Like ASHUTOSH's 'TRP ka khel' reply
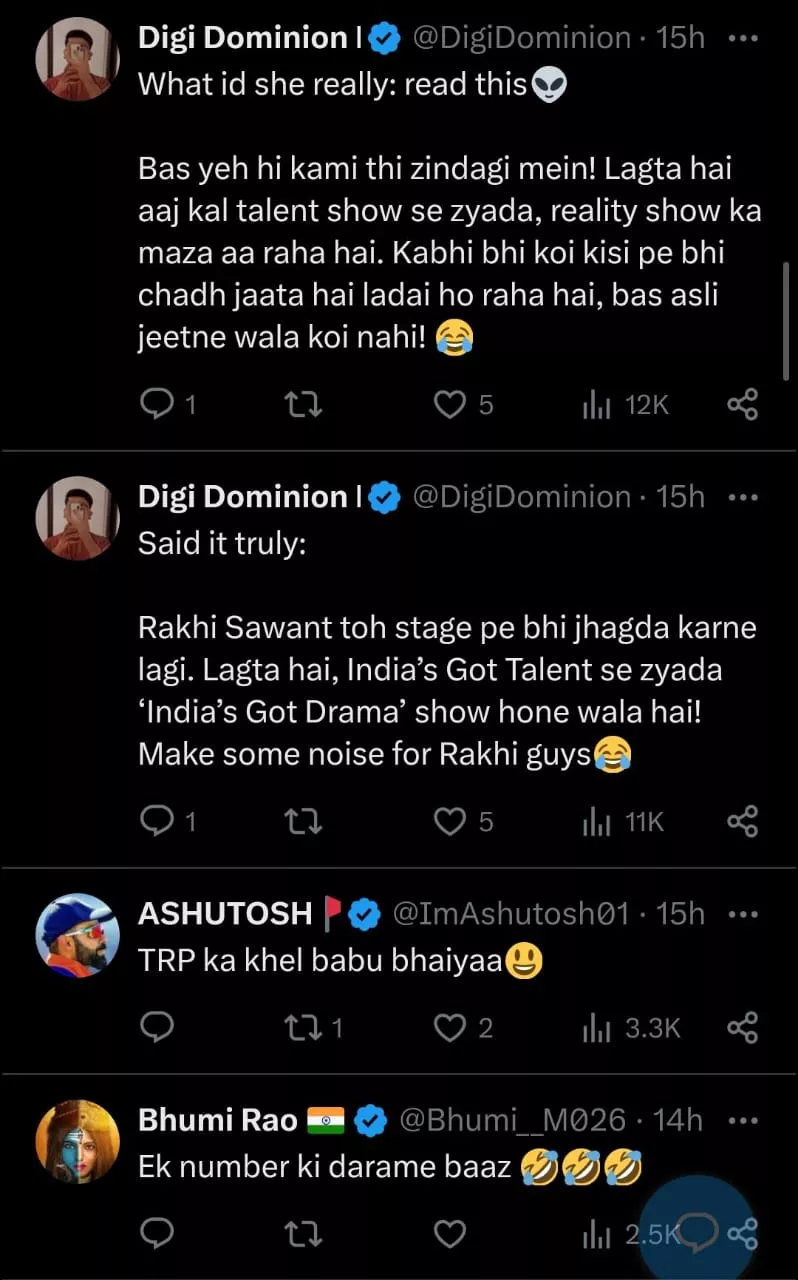The height and width of the screenshot is (1280, 798). coord(450,1028)
